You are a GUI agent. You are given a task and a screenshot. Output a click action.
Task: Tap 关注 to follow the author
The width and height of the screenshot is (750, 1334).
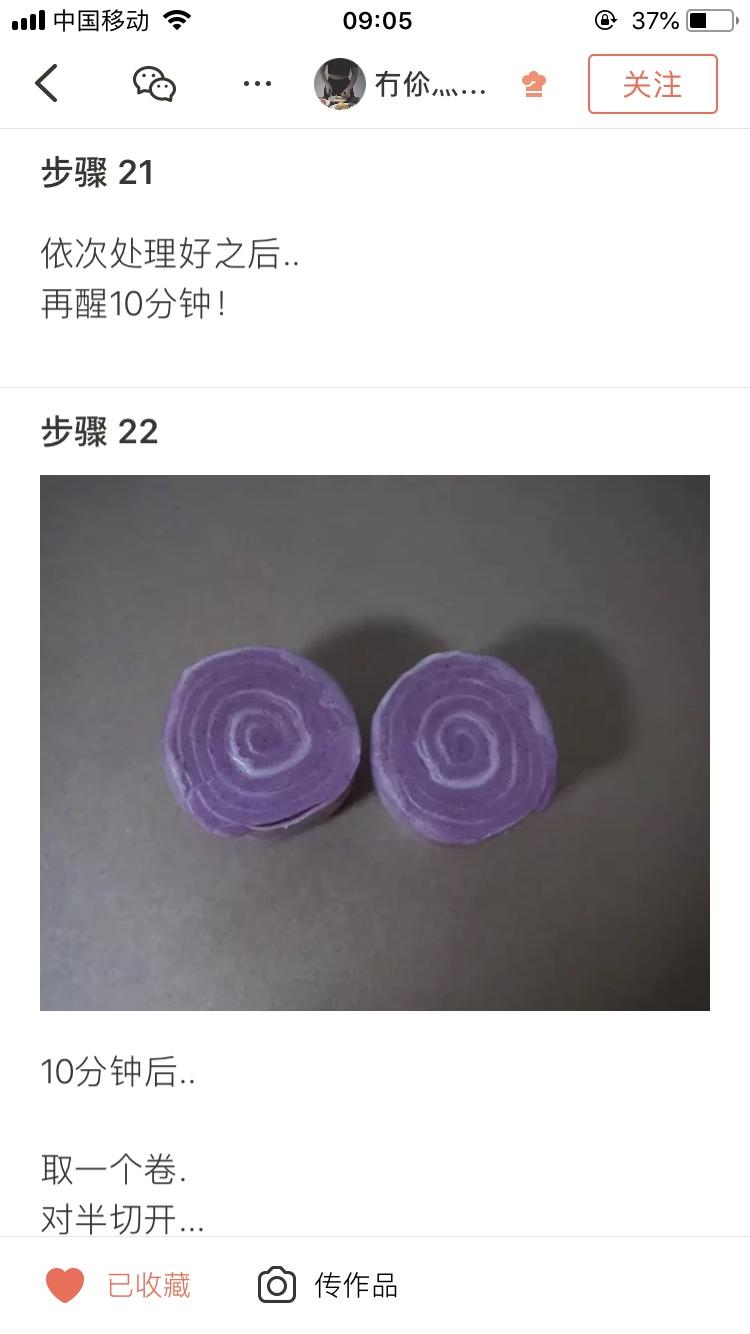pyautogui.click(x=652, y=84)
